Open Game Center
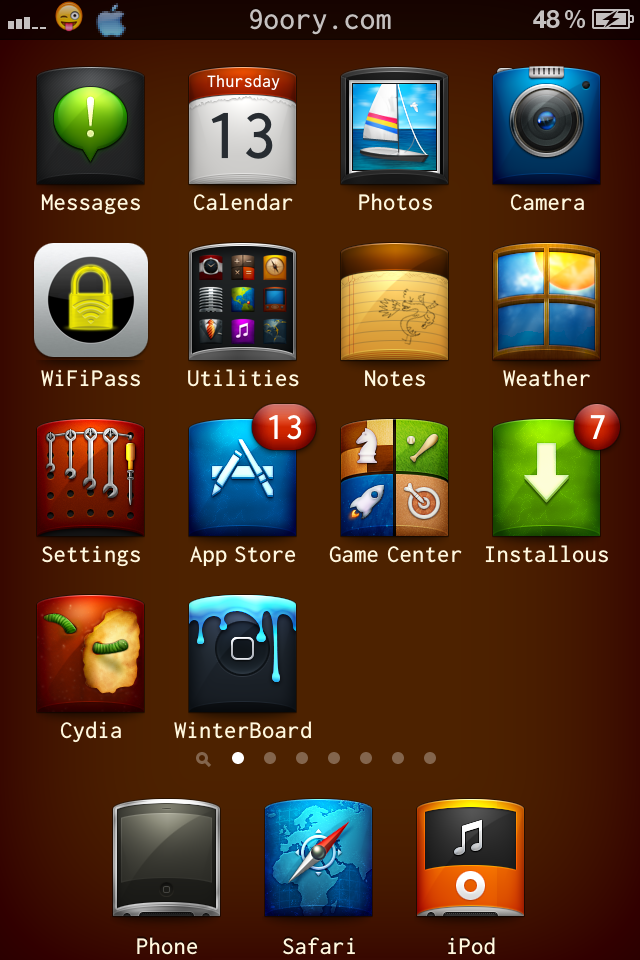The height and width of the screenshot is (960, 640). [395, 478]
